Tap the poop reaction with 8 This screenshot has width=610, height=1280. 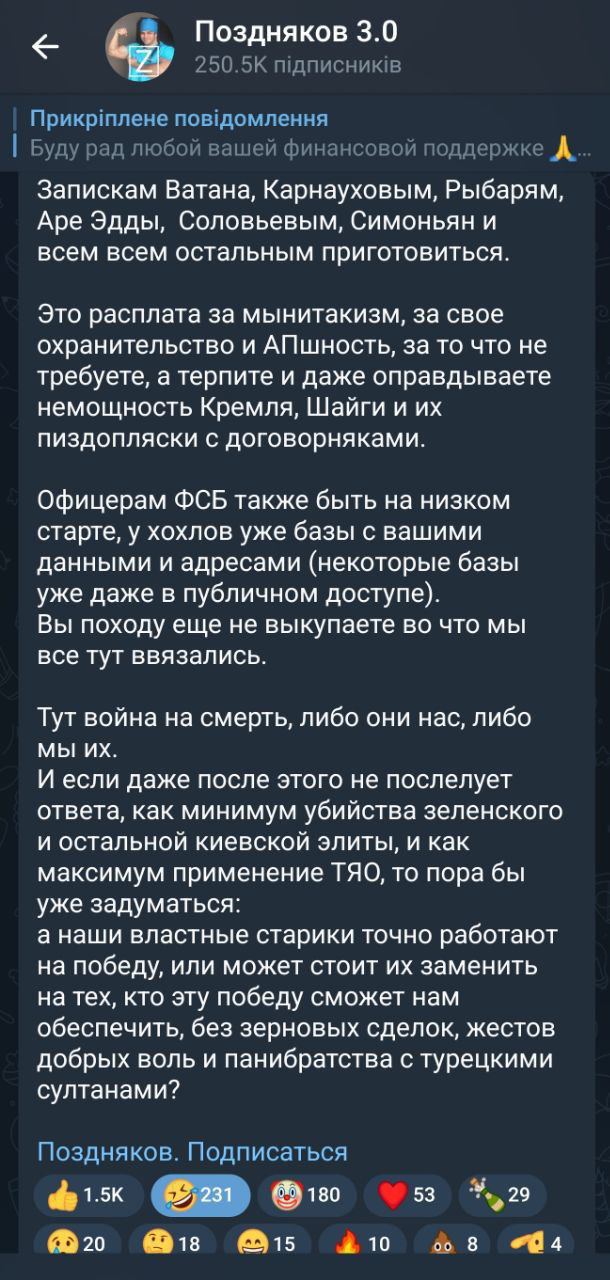[x=452, y=1244]
